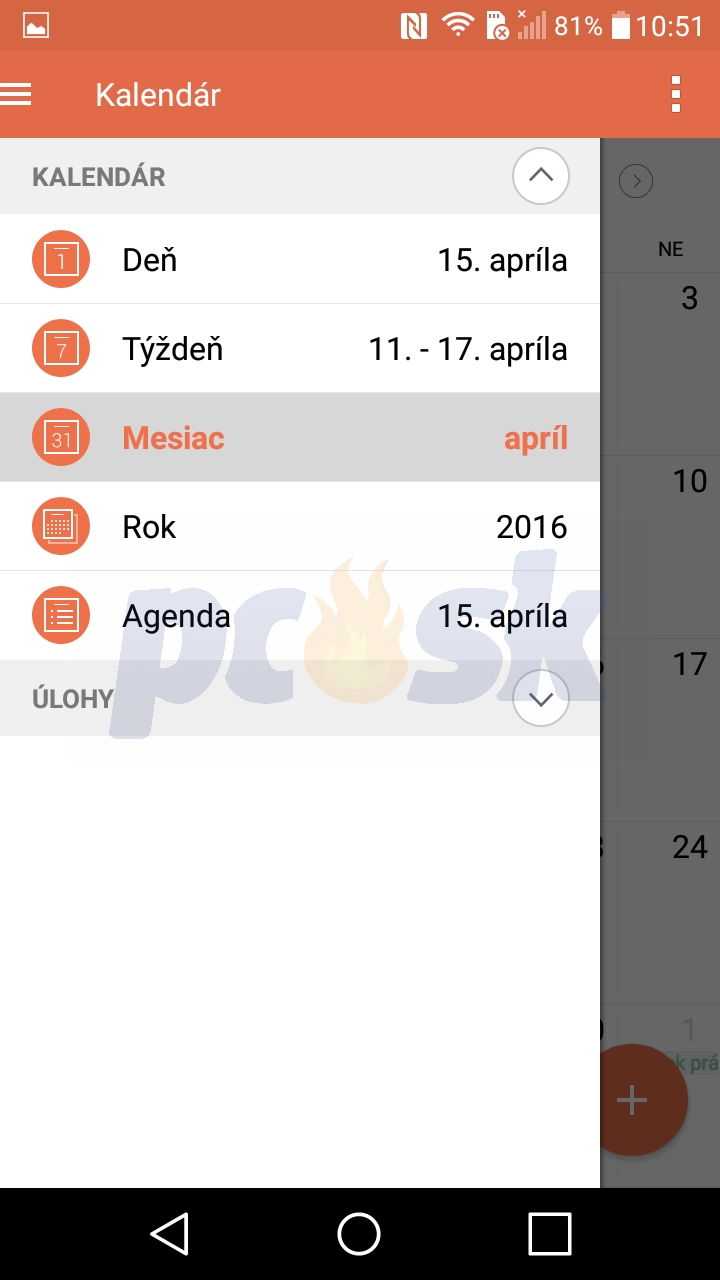
Task: Show the Agenda view
Action: [300, 616]
